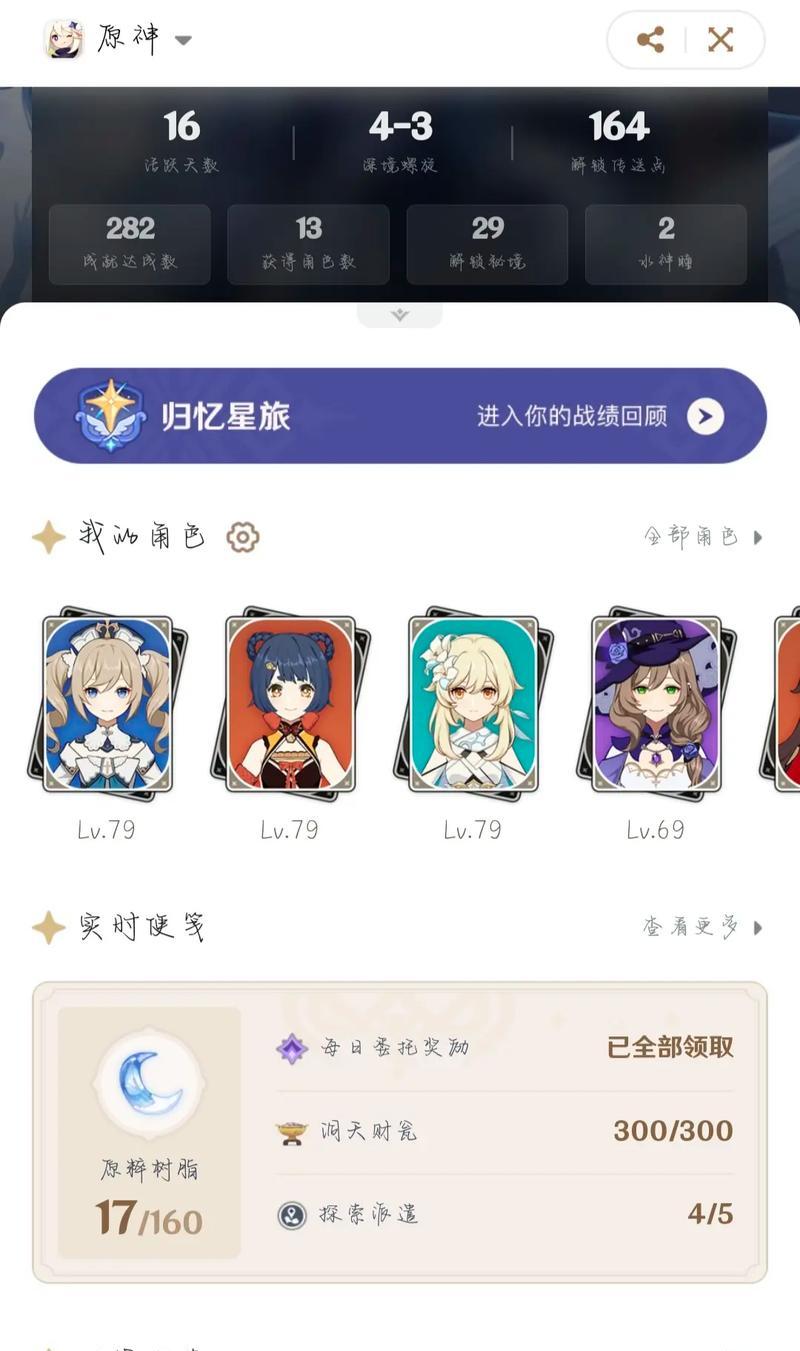Open the 归忆星旅 battle review banner

pos(400,416)
